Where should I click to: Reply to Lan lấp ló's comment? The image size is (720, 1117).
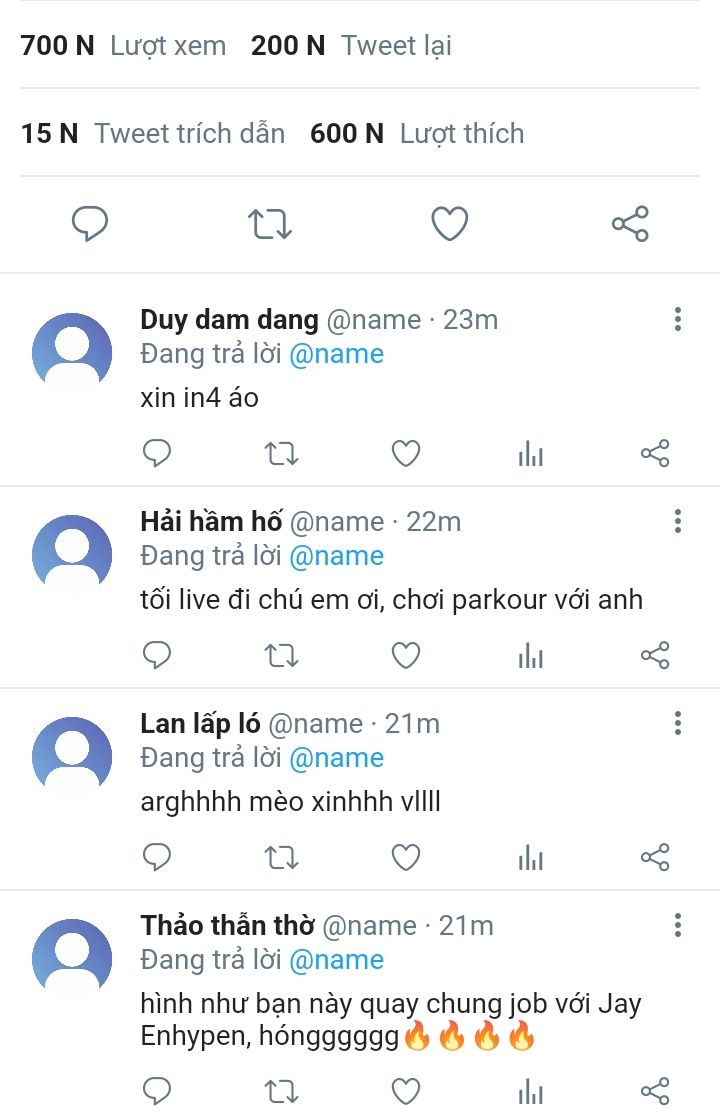157,857
